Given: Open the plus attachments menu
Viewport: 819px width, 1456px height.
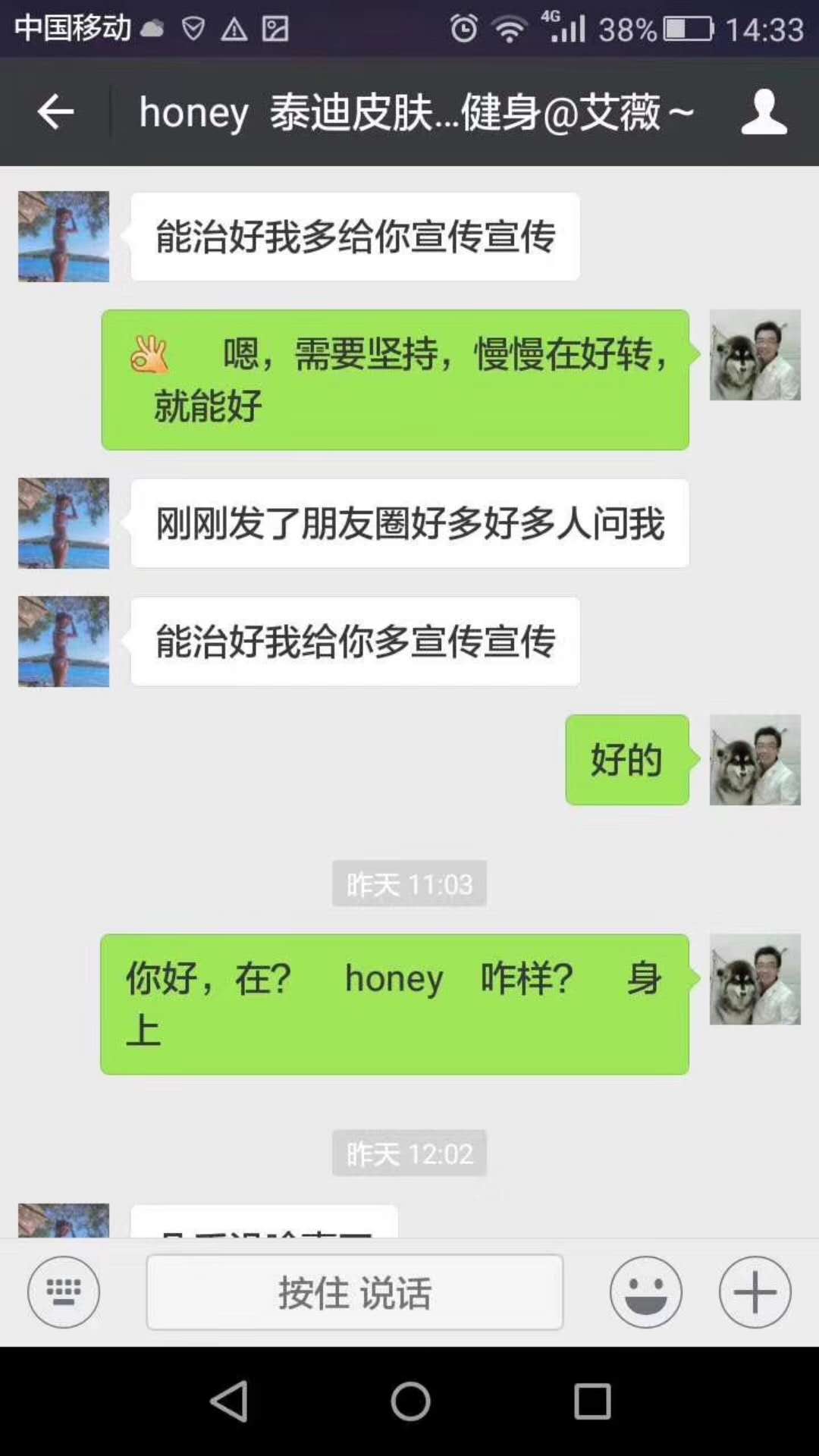Looking at the screenshot, I should 755,1291.
